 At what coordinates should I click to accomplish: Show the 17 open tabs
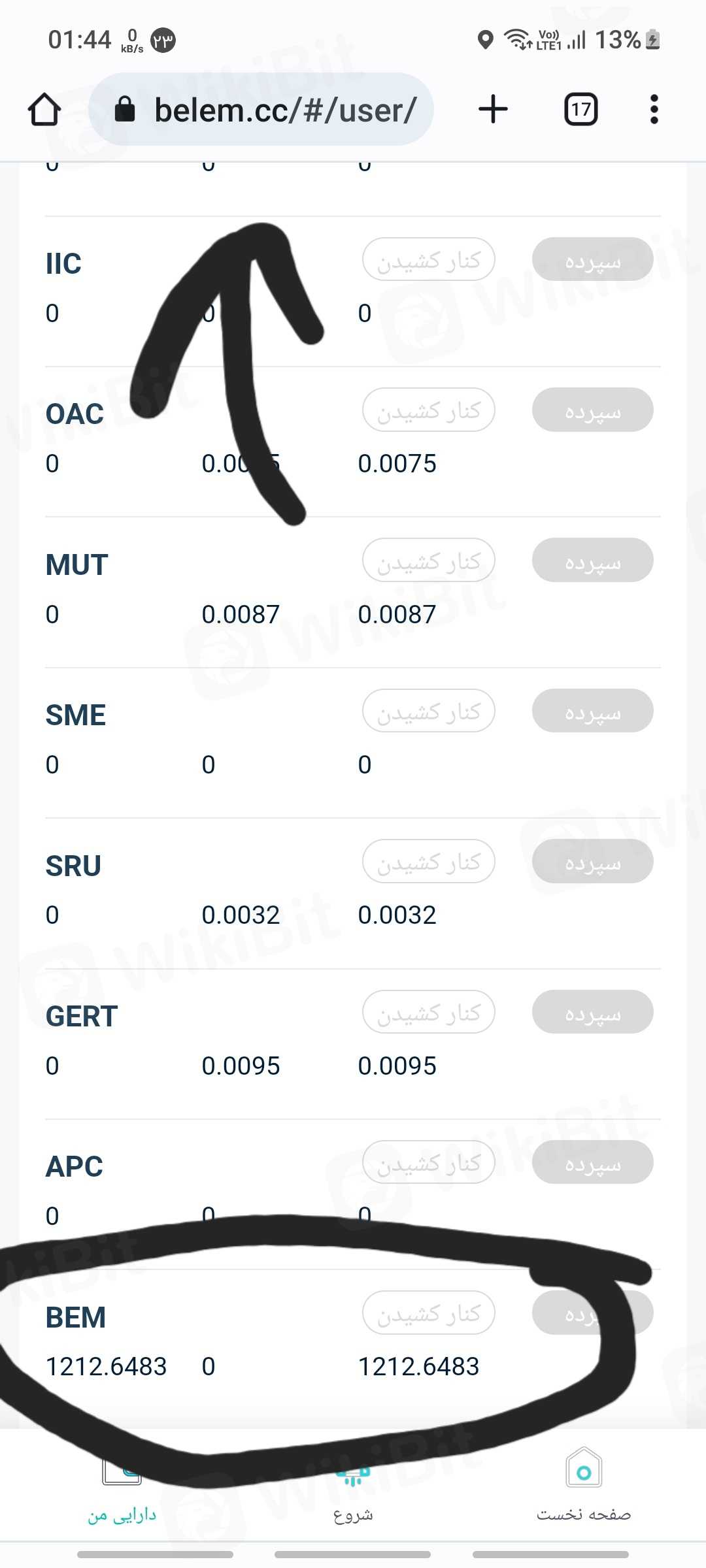point(580,109)
